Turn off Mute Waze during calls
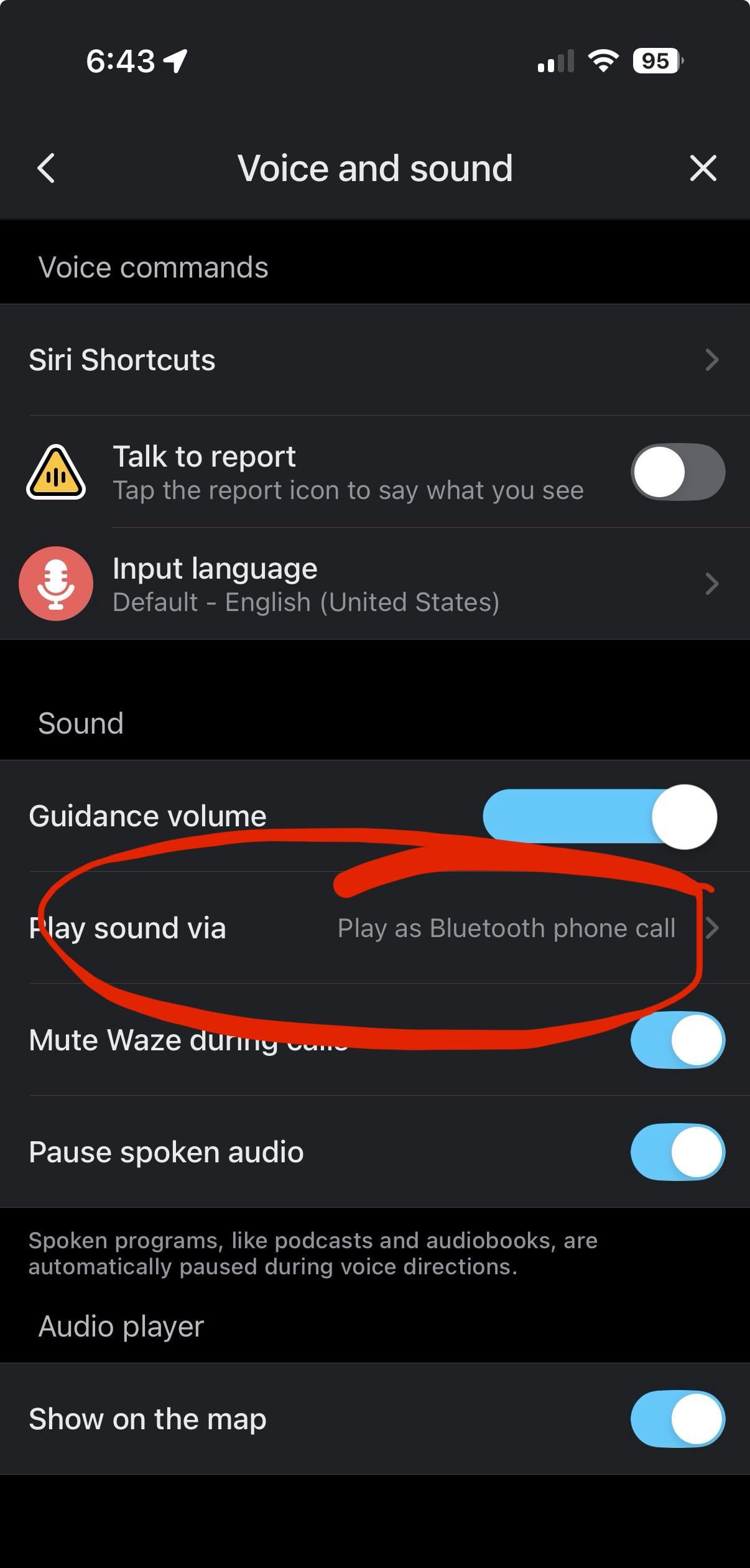This screenshot has height=1568, width=750. coord(677,1040)
